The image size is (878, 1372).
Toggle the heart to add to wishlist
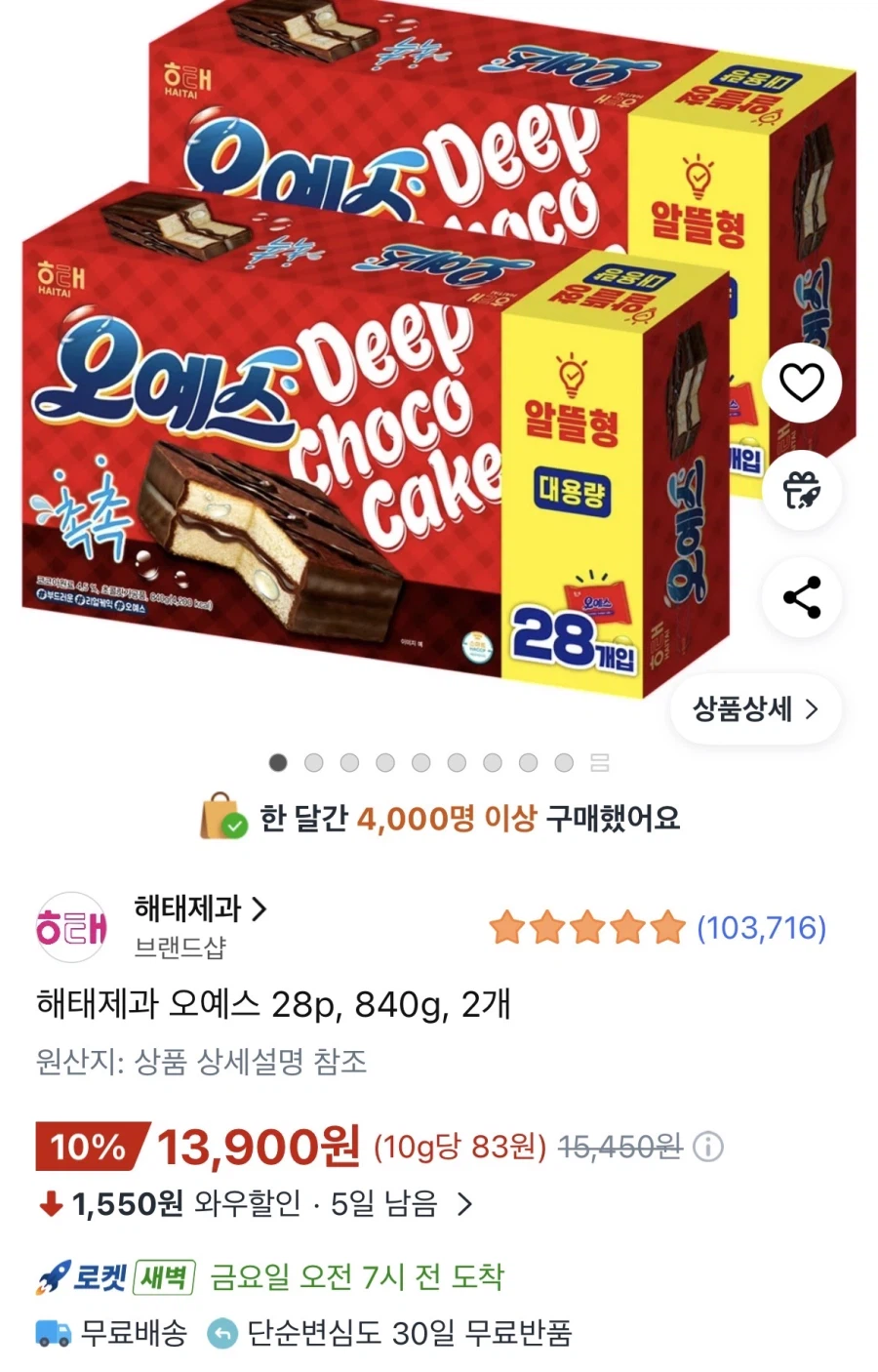coord(801,384)
